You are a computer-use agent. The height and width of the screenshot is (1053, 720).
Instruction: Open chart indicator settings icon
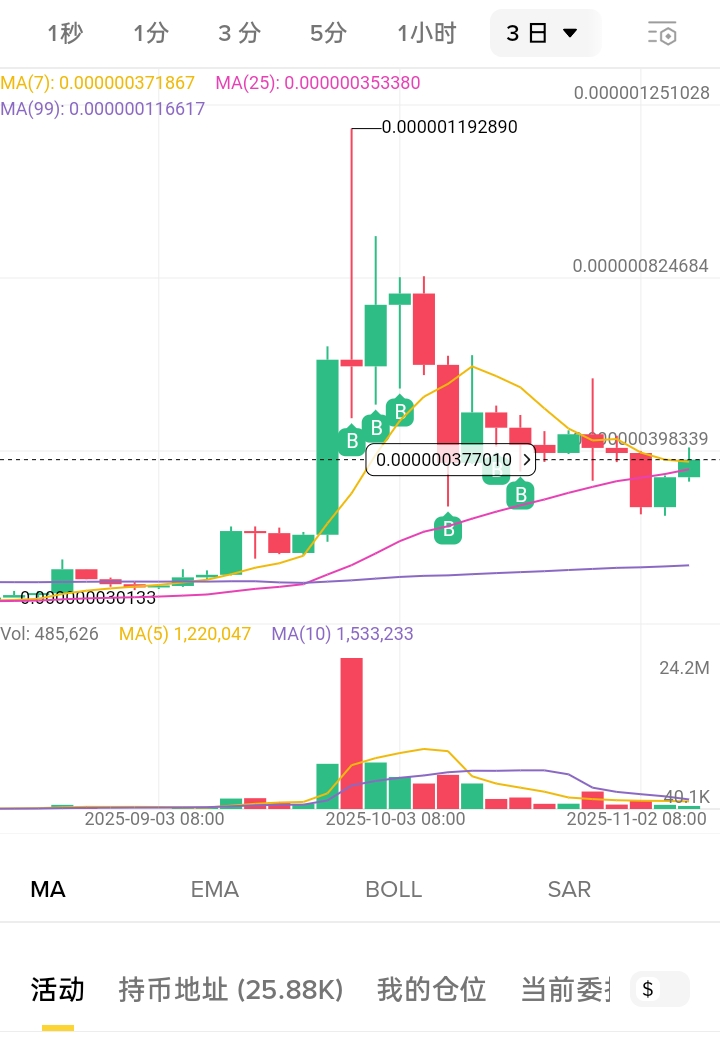pos(662,34)
